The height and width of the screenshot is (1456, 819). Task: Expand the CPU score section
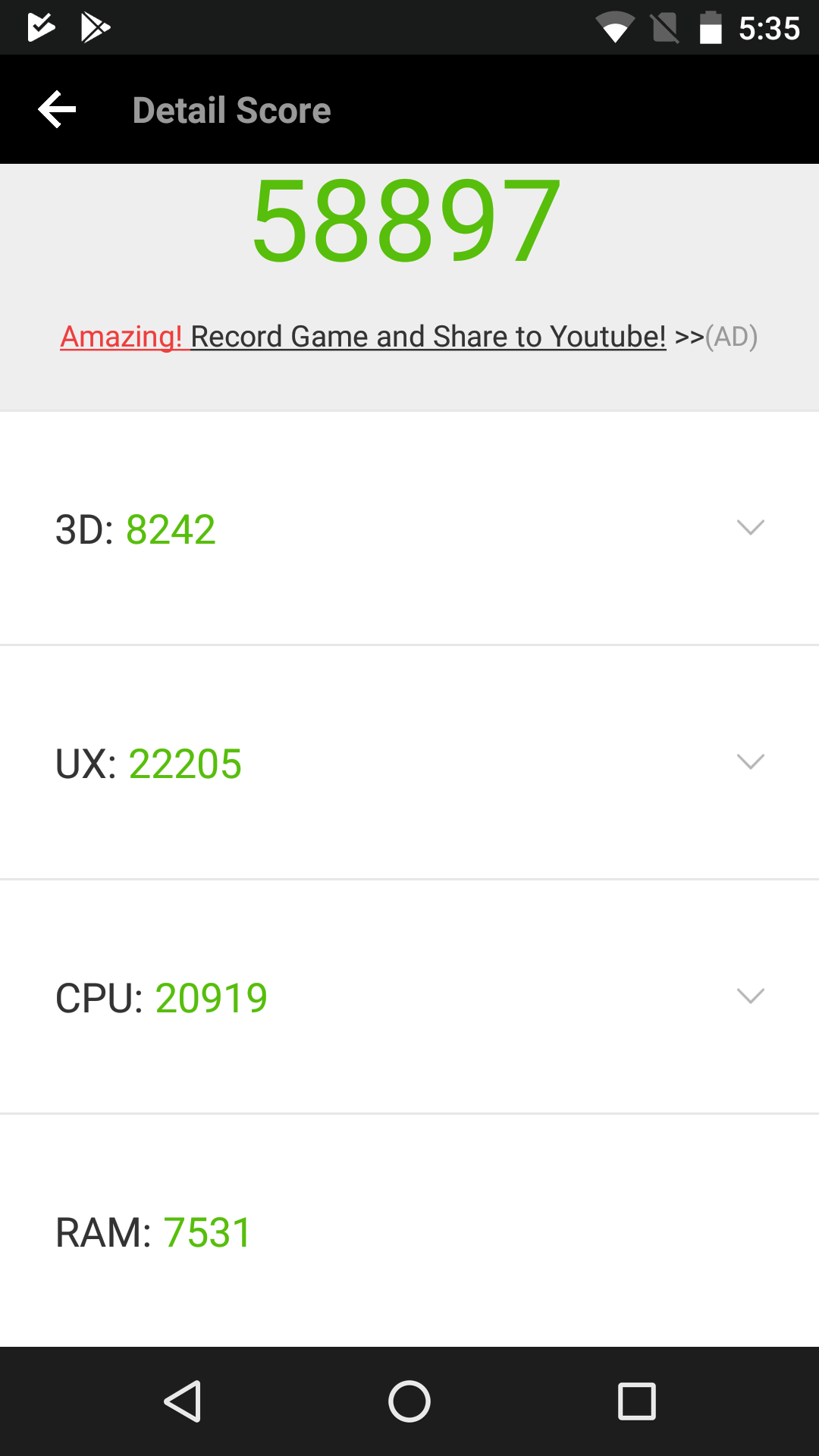[x=750, y=996]
